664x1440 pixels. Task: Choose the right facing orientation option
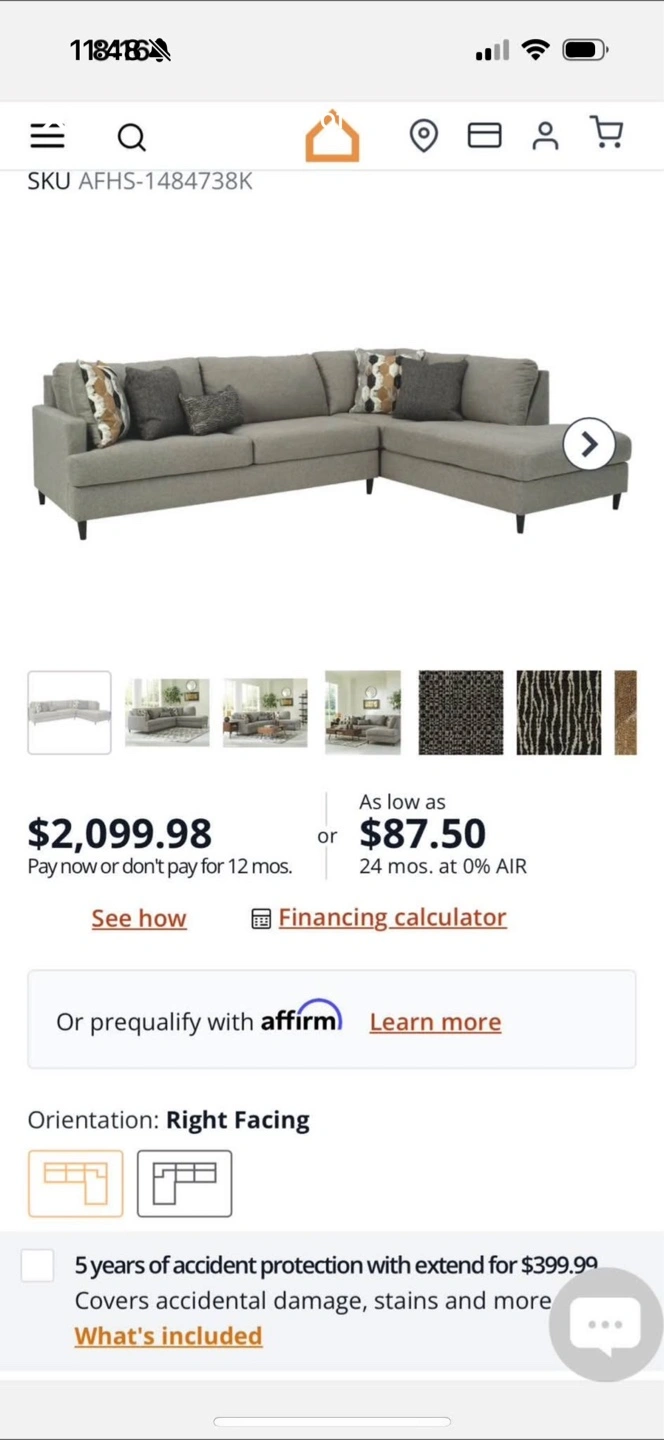(x=75, y=1184)
